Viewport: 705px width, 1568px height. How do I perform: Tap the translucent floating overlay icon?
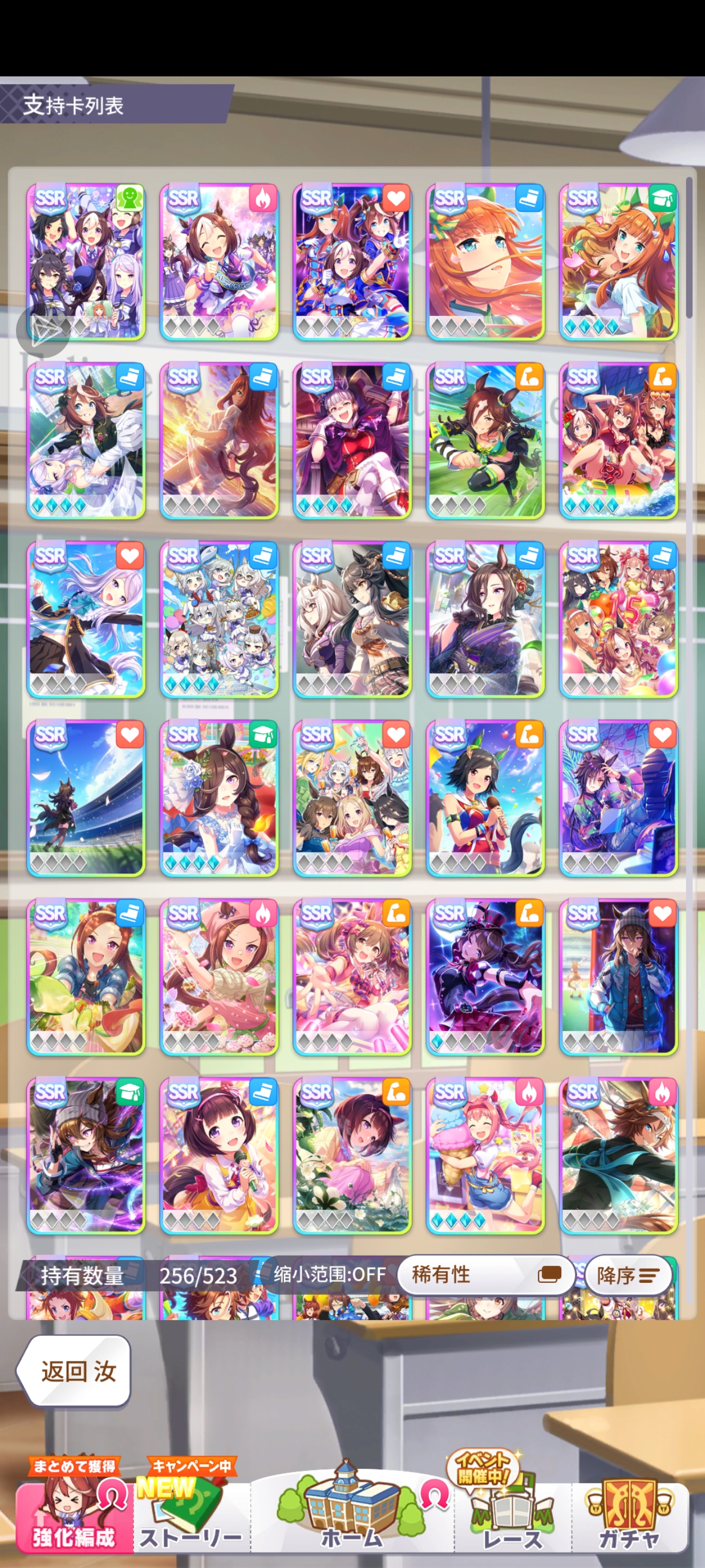(42, 331)
